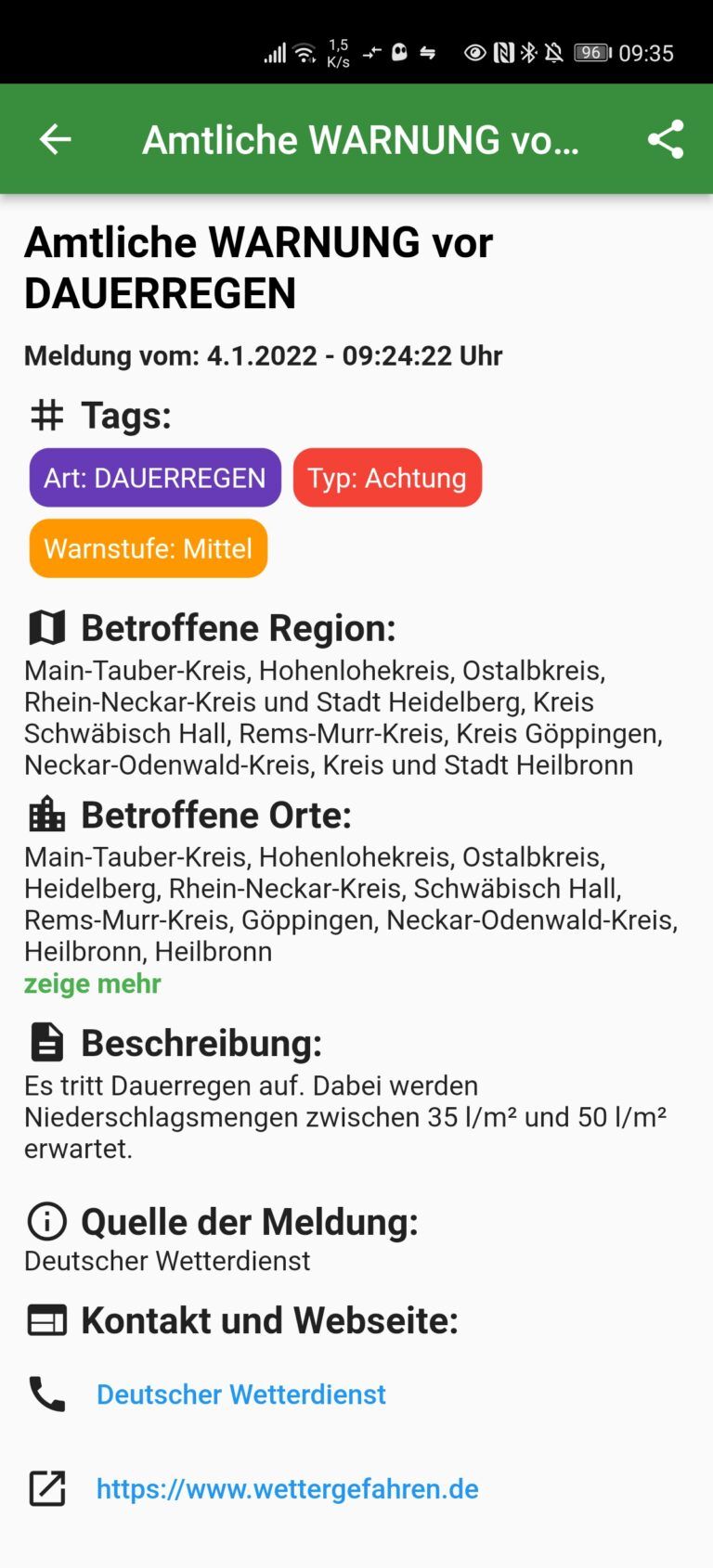Expand affected places with zeige mehr
The height and width of the screenshot is (1568, 713).
(93, 983)
